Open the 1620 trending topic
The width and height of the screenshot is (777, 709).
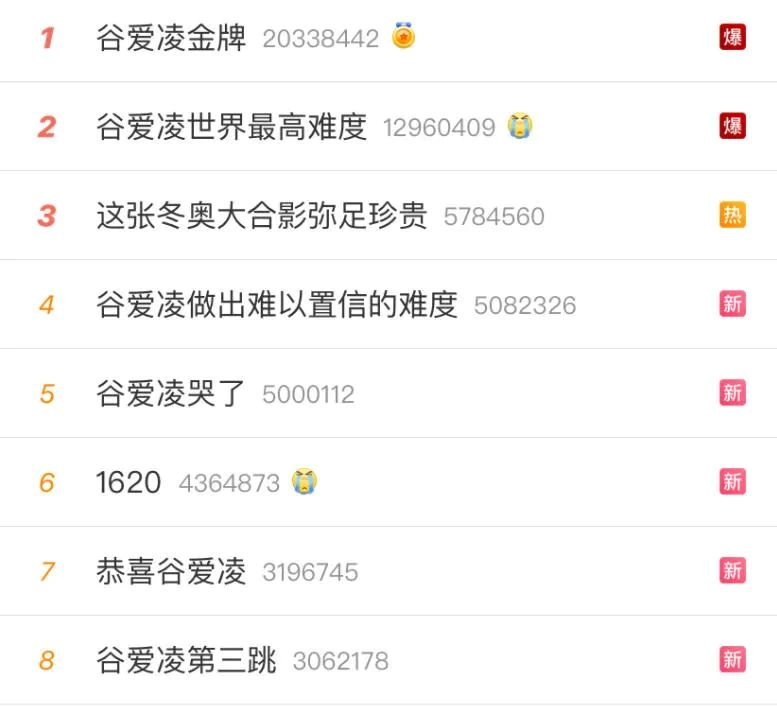129,483
